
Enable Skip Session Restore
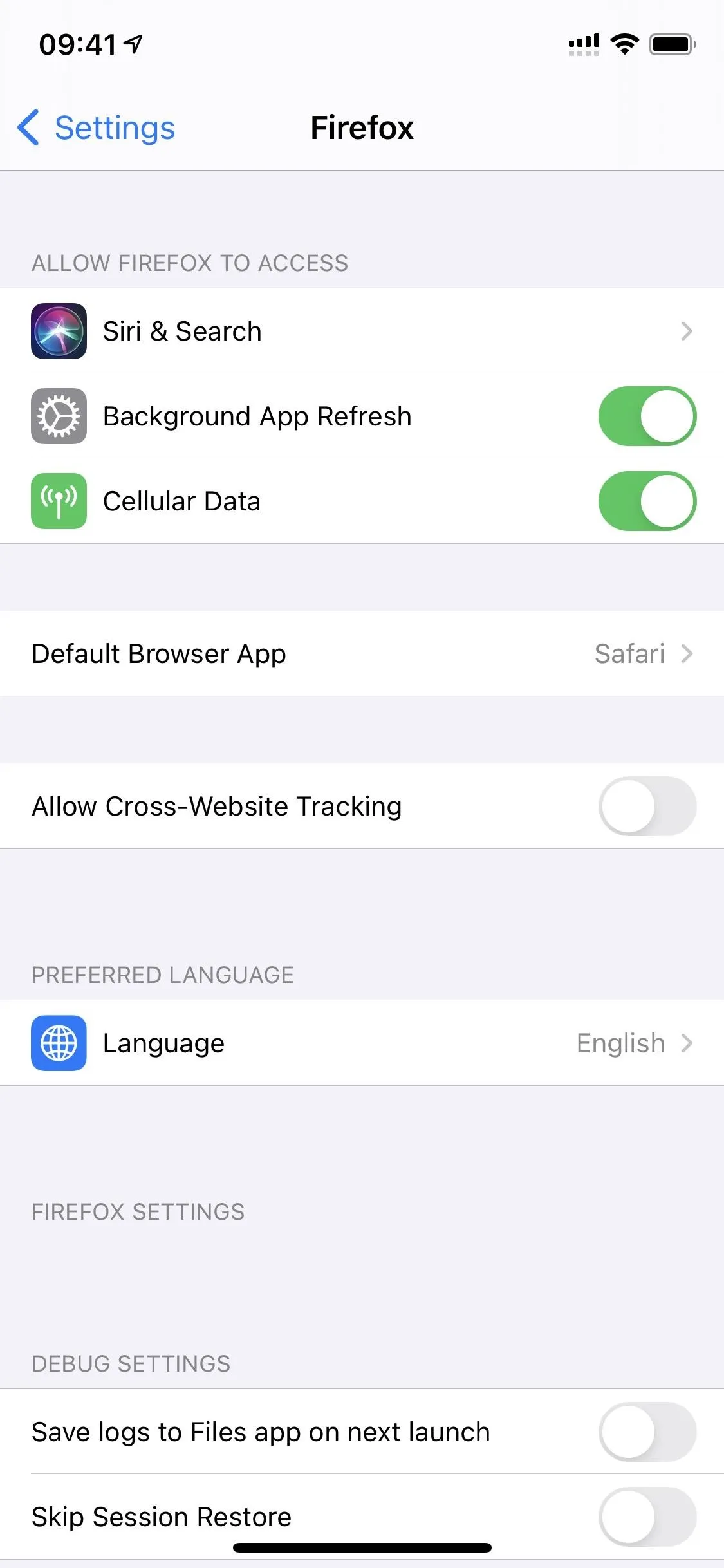tap(647, 1517)
